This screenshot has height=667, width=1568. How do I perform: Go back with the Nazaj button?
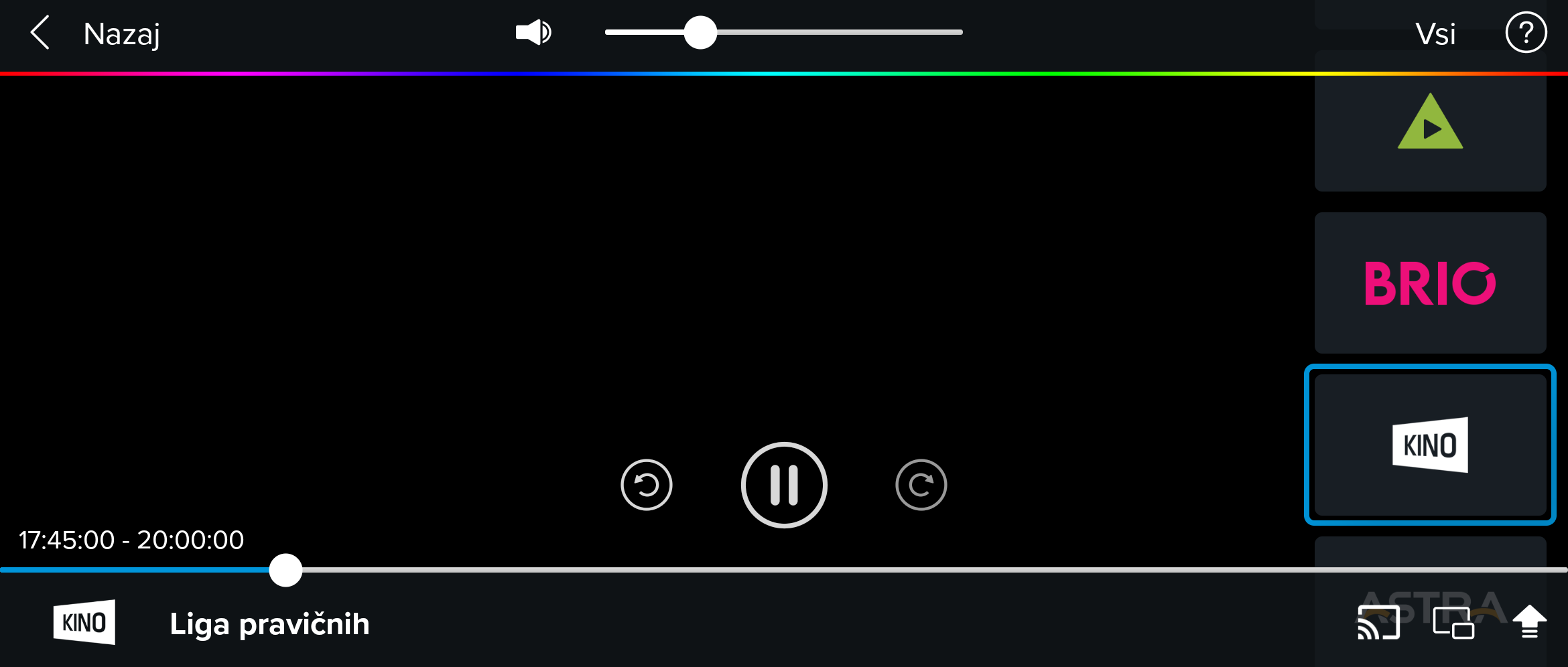pyautogui.click(x=94, y=33)
